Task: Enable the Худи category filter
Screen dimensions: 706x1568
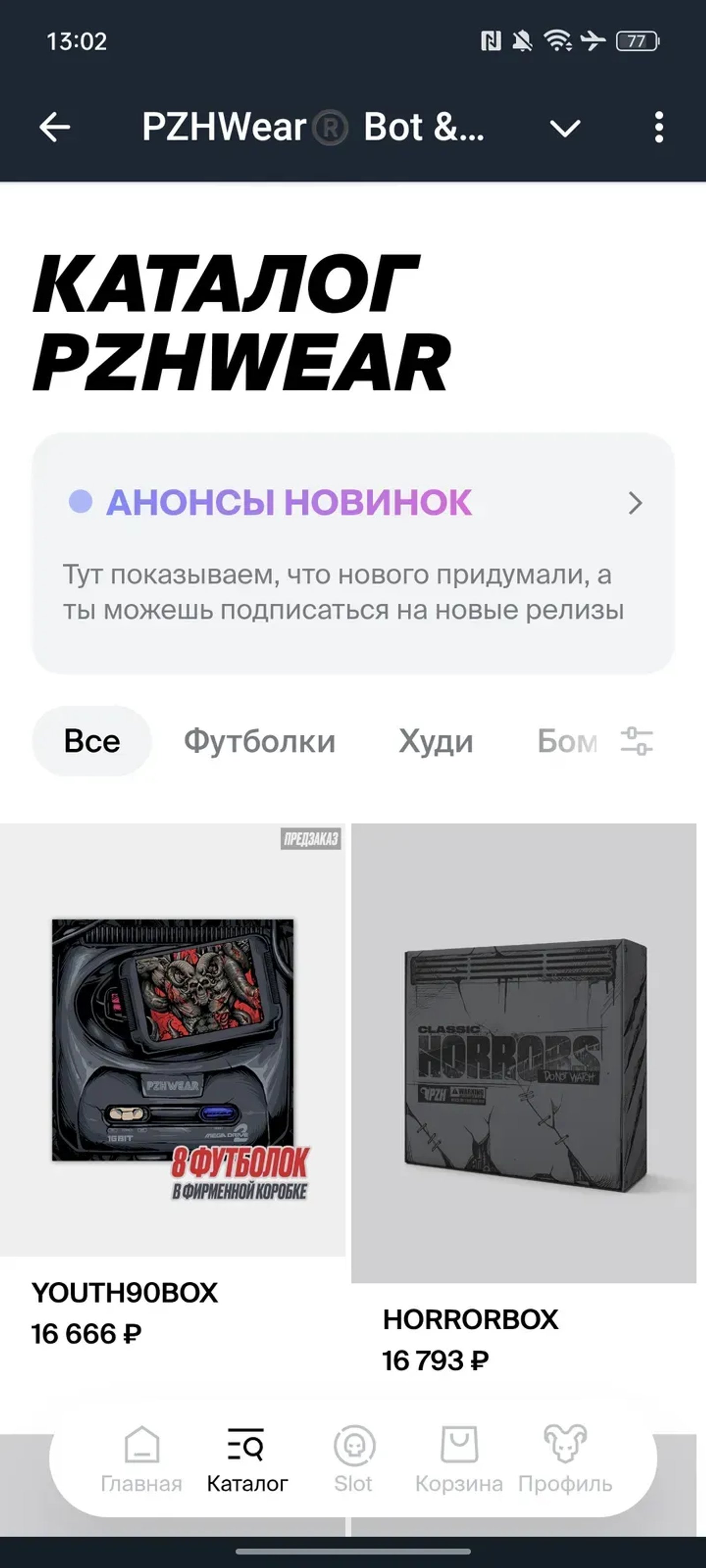Action: tap(435, 740)
